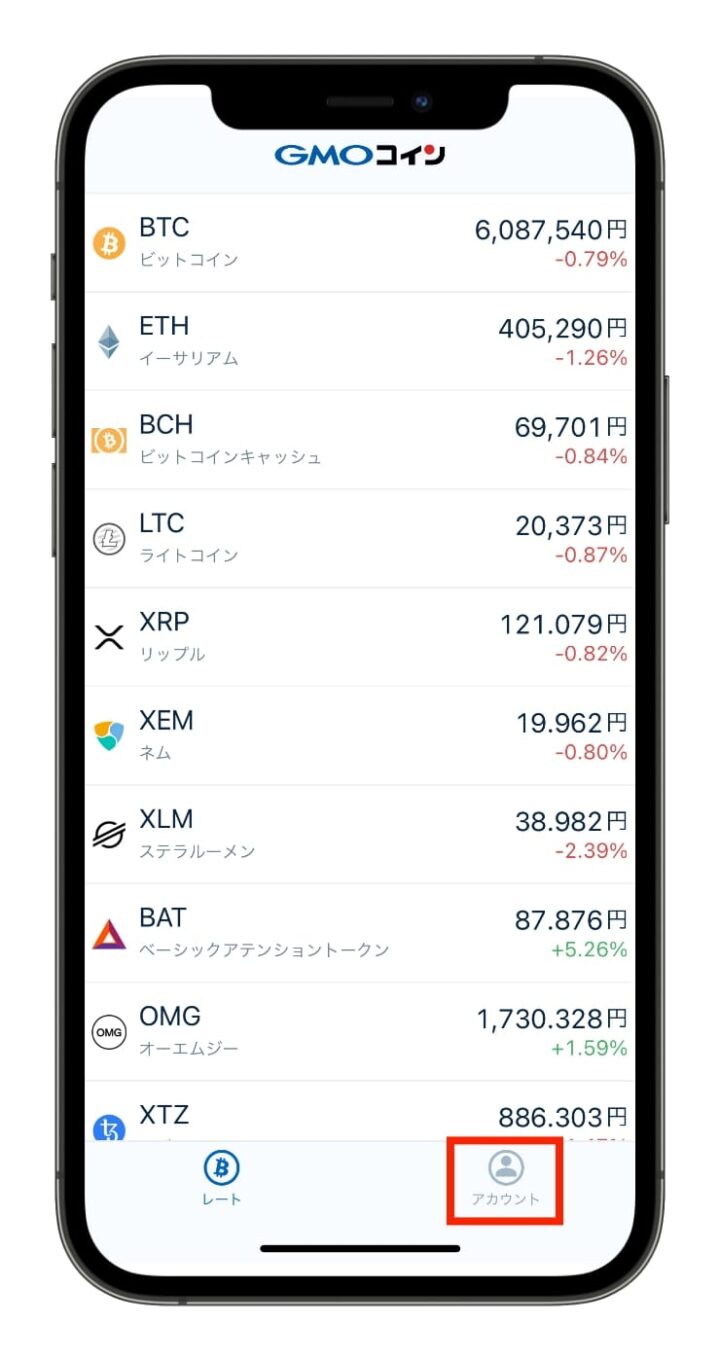The image size is (720, 1361).
Task: Select the XTZ row
Action: click(360, 1118)
